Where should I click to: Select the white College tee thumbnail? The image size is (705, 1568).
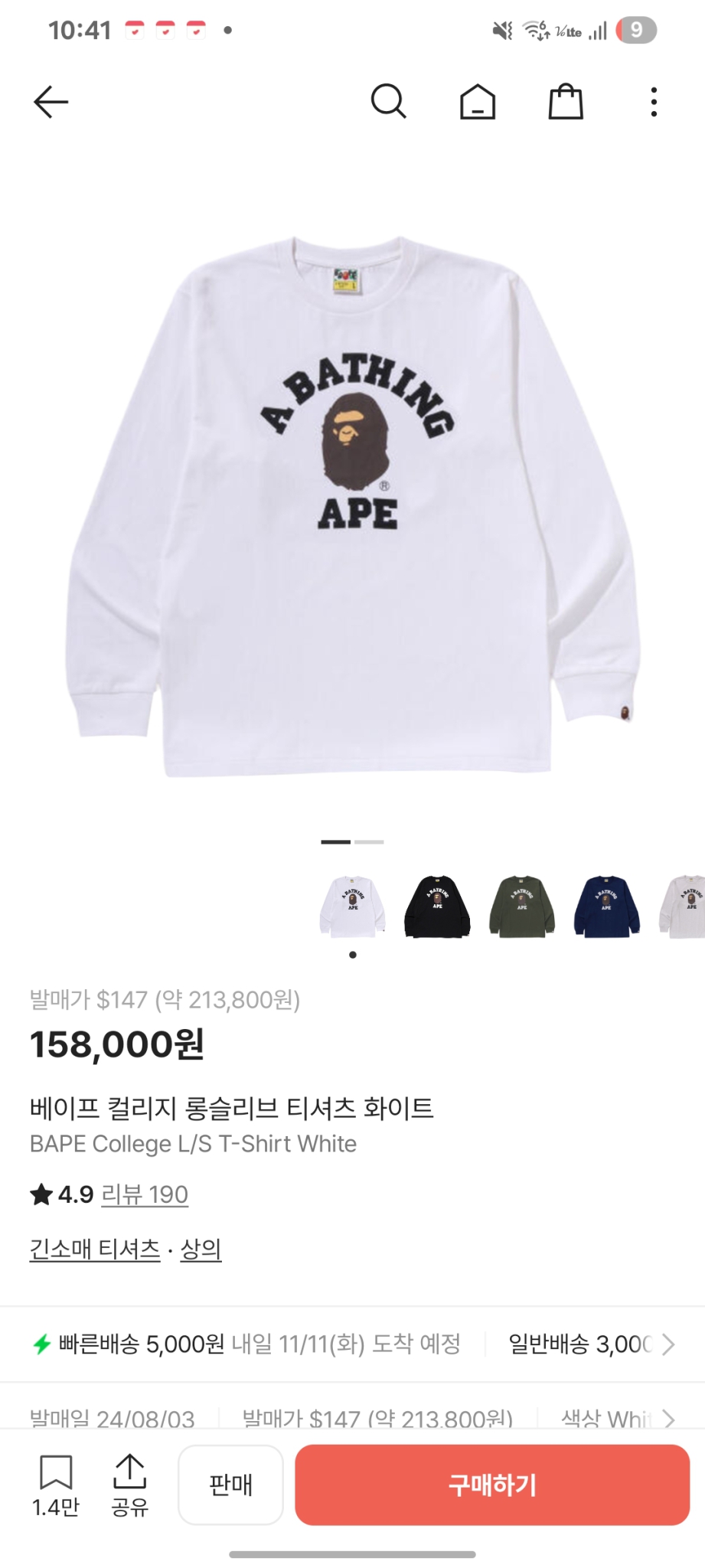point(353,906)
